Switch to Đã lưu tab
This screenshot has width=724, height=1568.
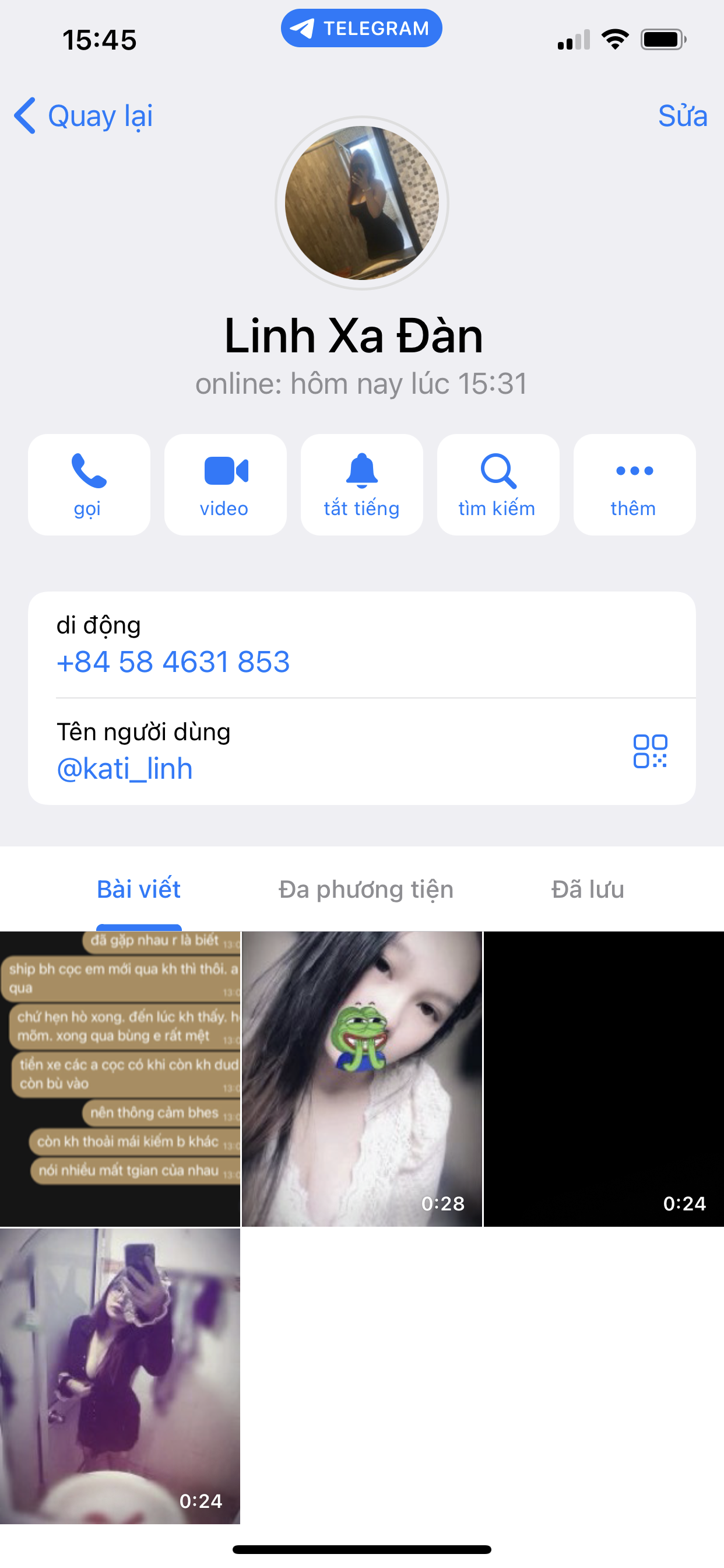pyautogui.click(x=588, y=890)
